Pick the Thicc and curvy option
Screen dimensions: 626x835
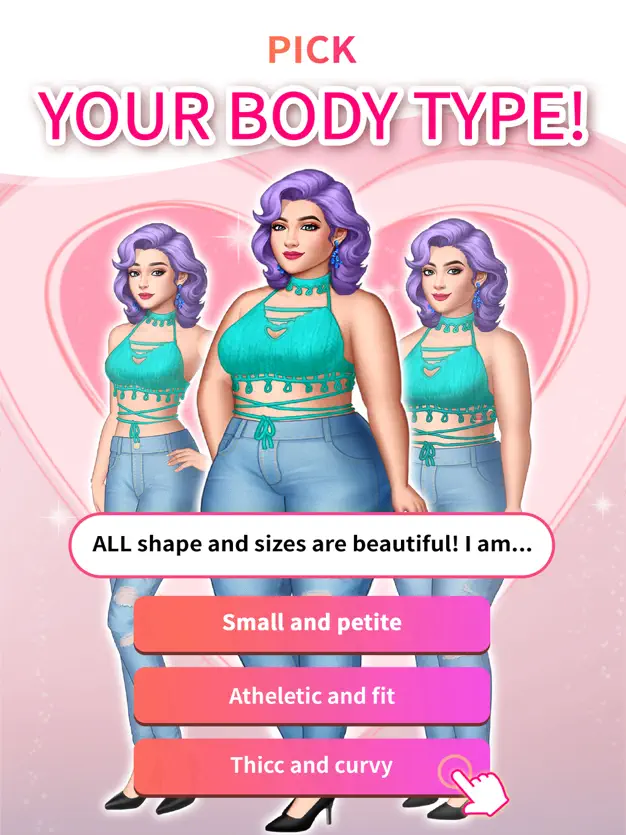(312, 766)
